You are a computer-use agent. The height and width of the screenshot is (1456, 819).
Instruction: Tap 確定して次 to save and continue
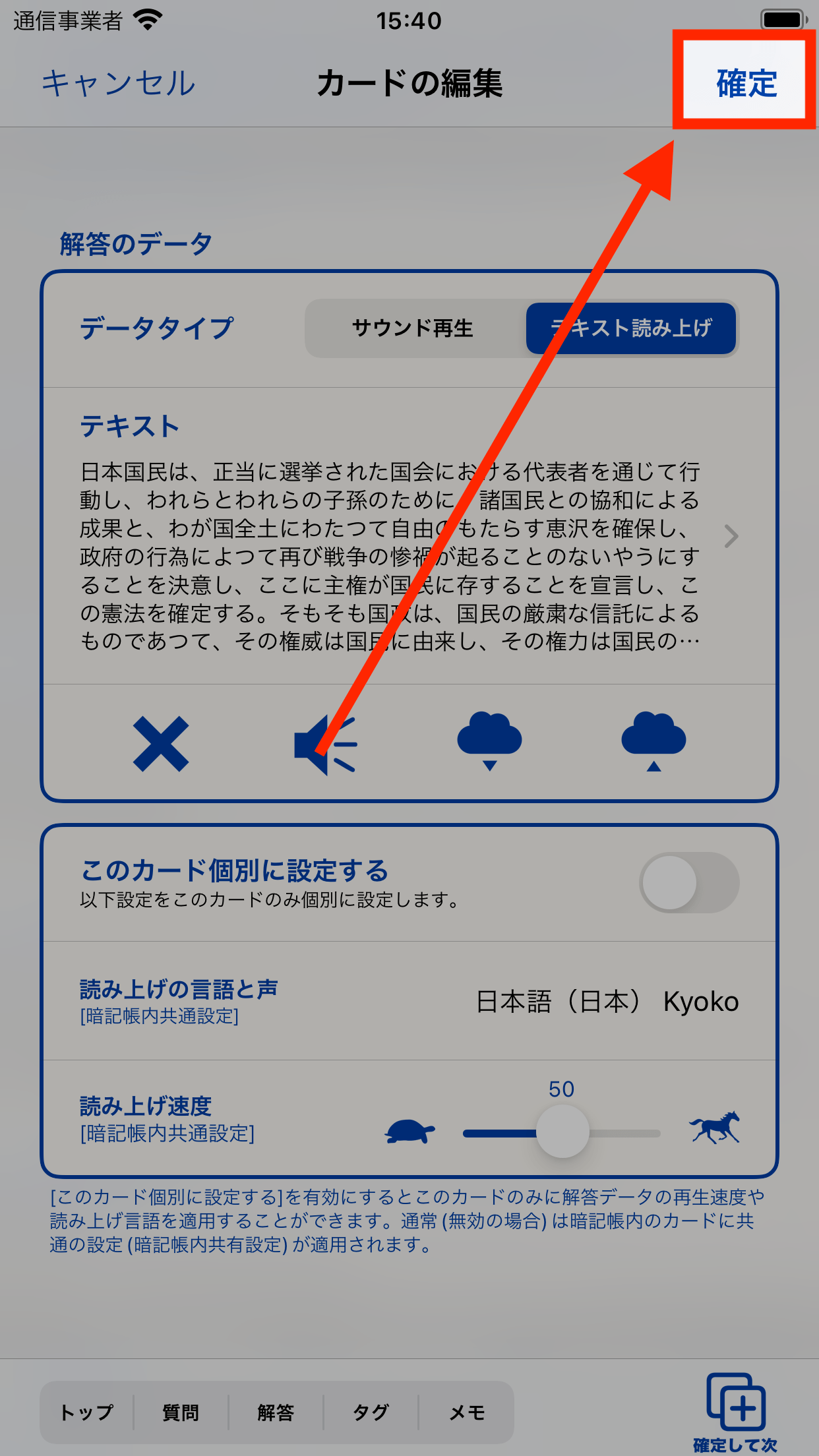(x=735, y=1411)
